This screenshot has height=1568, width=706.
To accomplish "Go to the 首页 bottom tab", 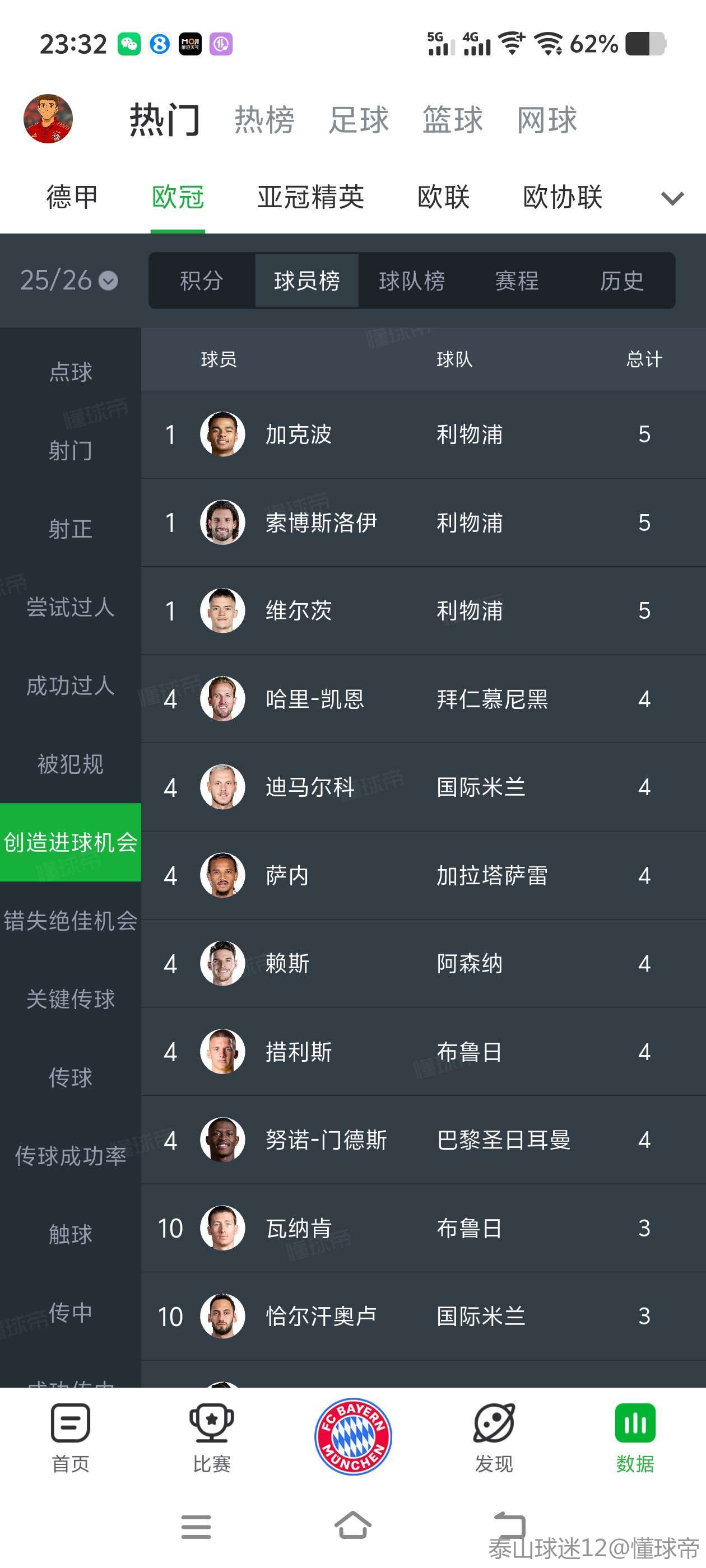I will click(x=71, y=1438).
